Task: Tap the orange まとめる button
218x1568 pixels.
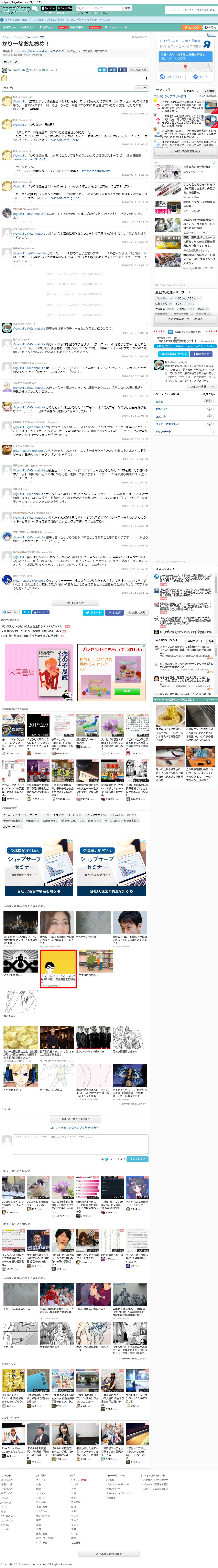Action: 192,27
